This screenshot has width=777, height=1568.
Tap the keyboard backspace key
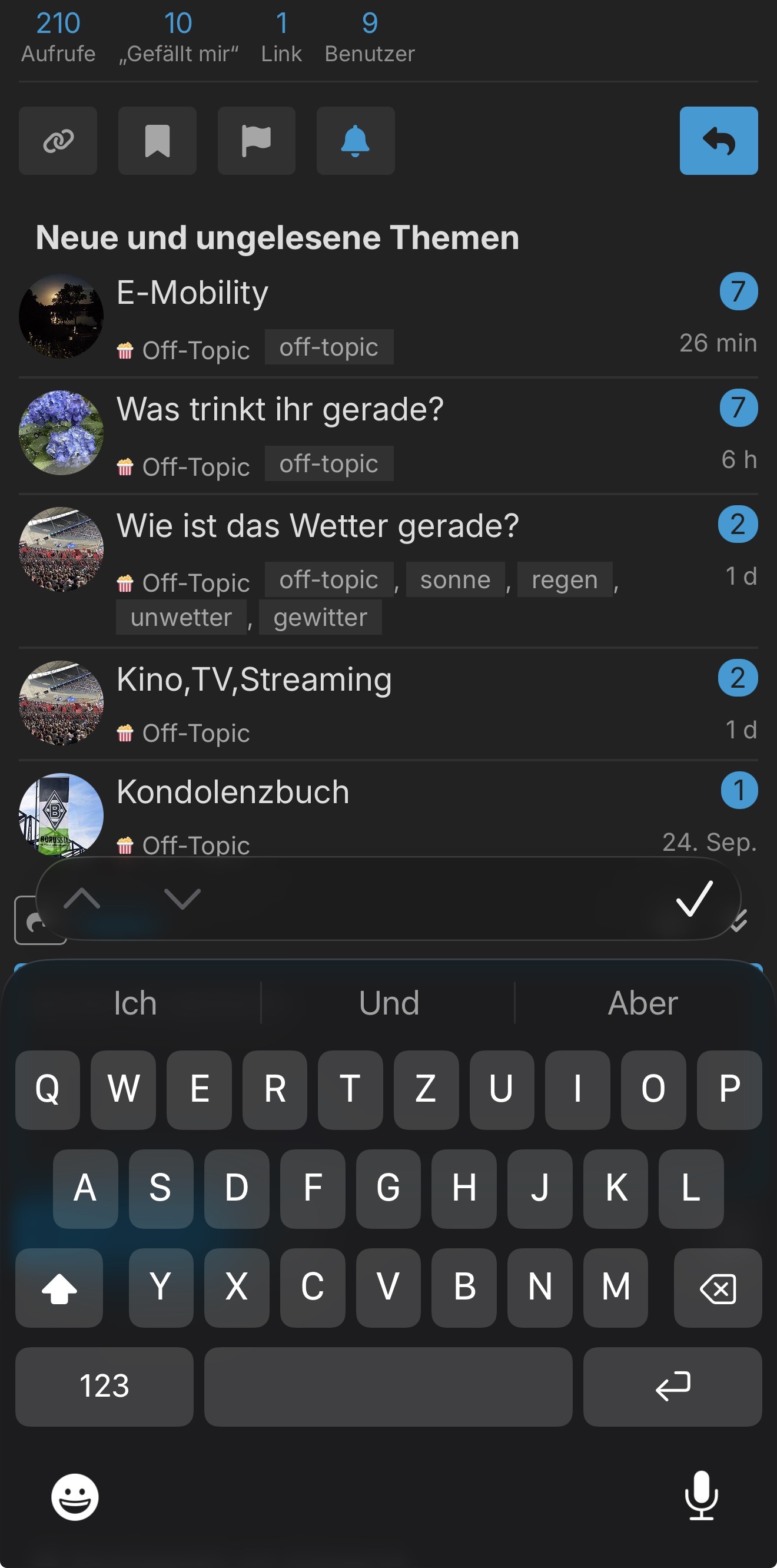coord(718,1288)
